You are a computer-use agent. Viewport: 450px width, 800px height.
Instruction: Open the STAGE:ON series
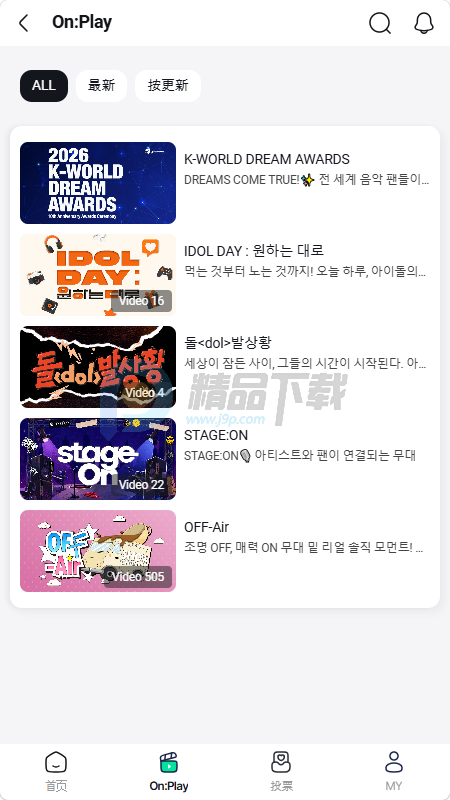point(225,459)
